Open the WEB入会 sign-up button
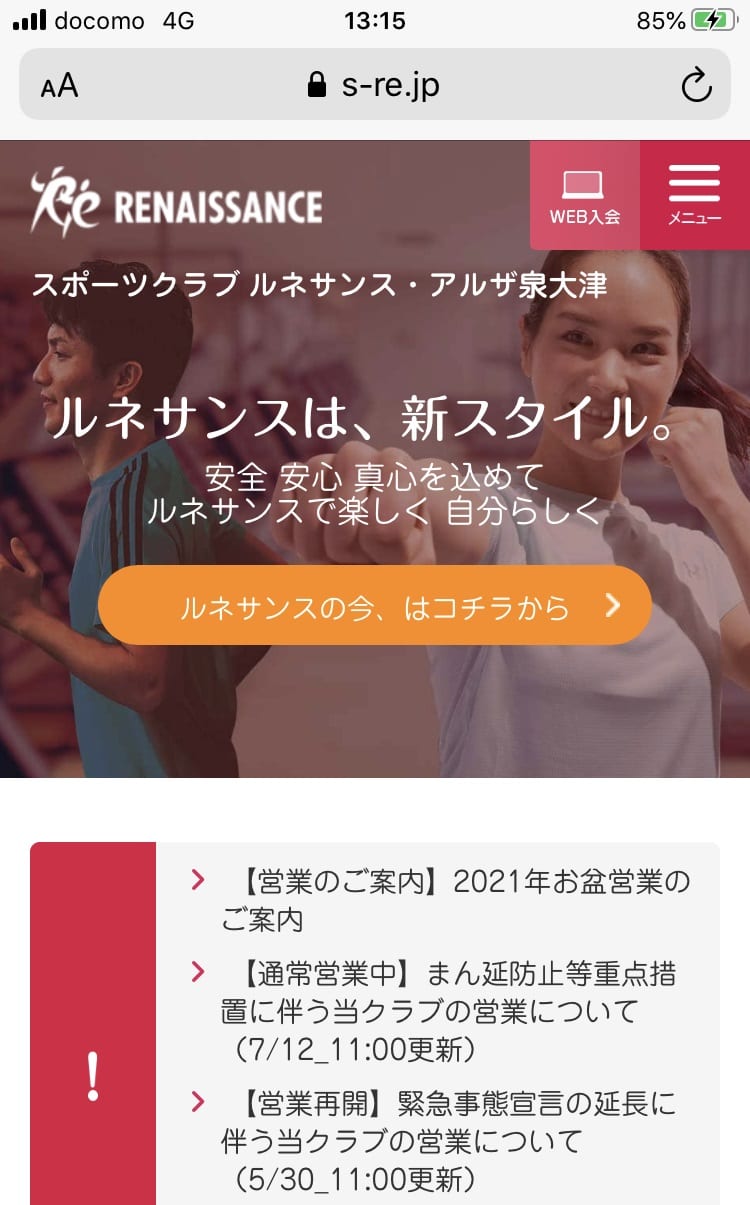Viewport: 750px width, 1205px height. pos(584,195)
